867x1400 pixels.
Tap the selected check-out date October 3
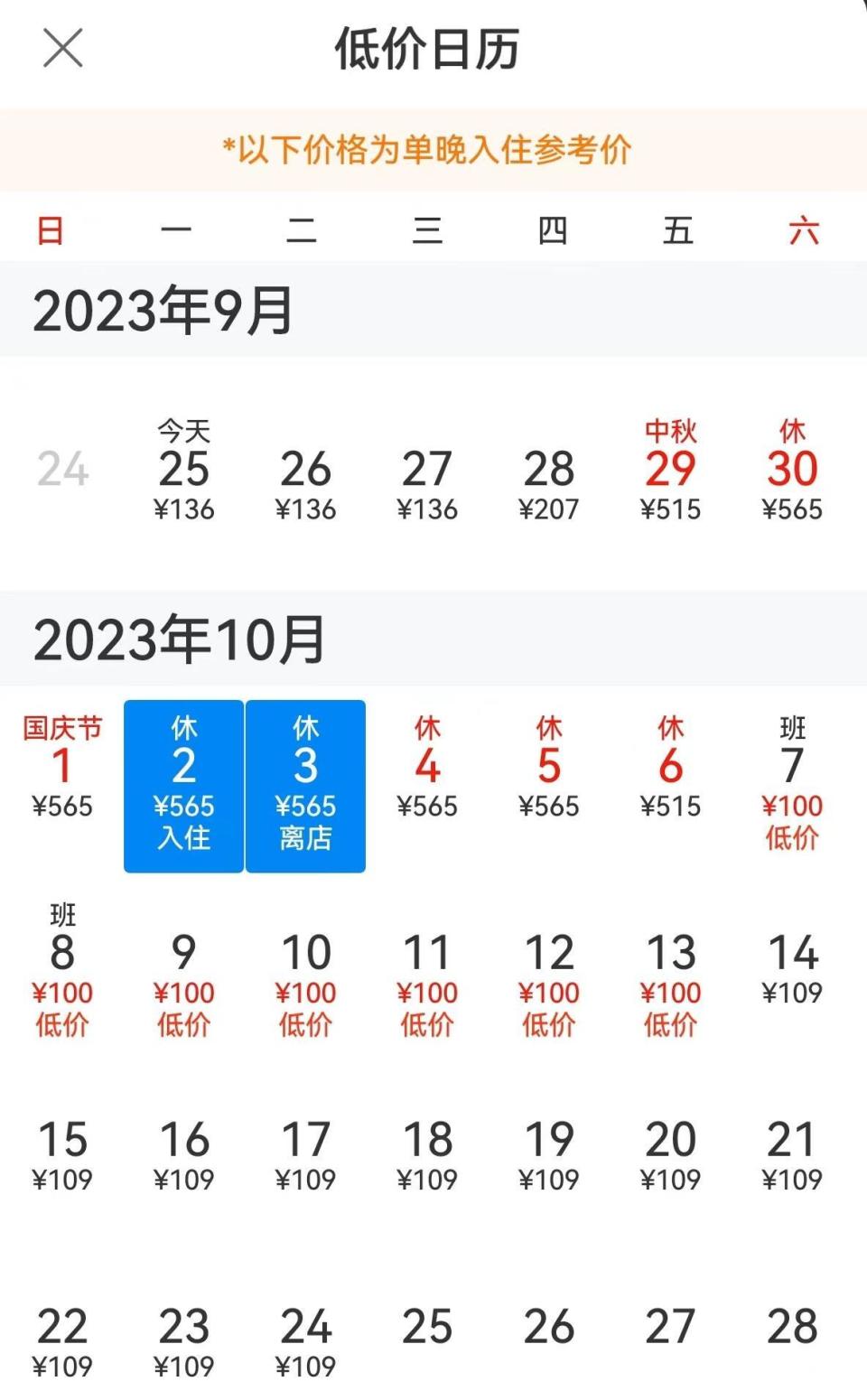click(x=305, y=786)
